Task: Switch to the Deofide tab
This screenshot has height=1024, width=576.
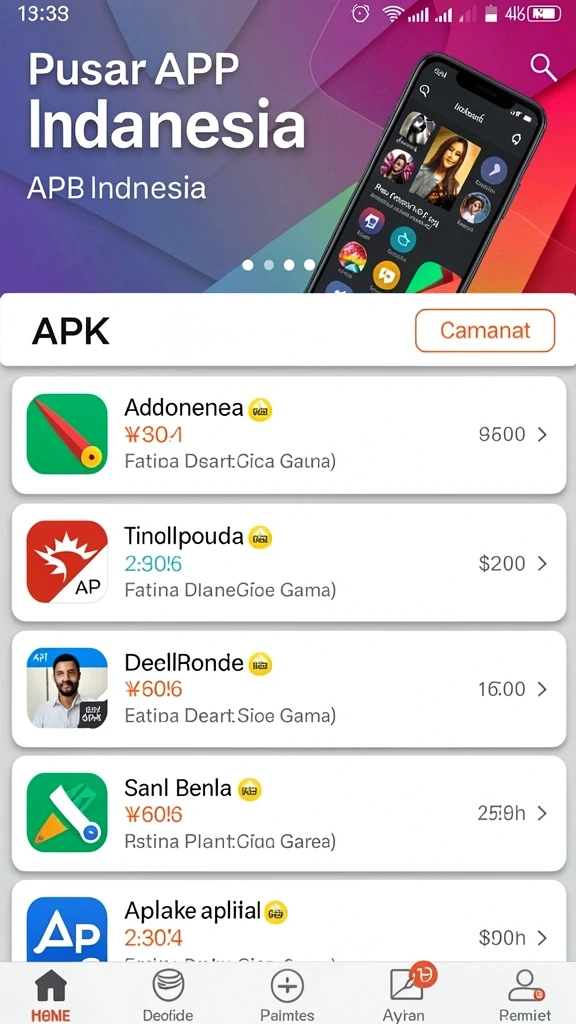Action: (168, 993)
